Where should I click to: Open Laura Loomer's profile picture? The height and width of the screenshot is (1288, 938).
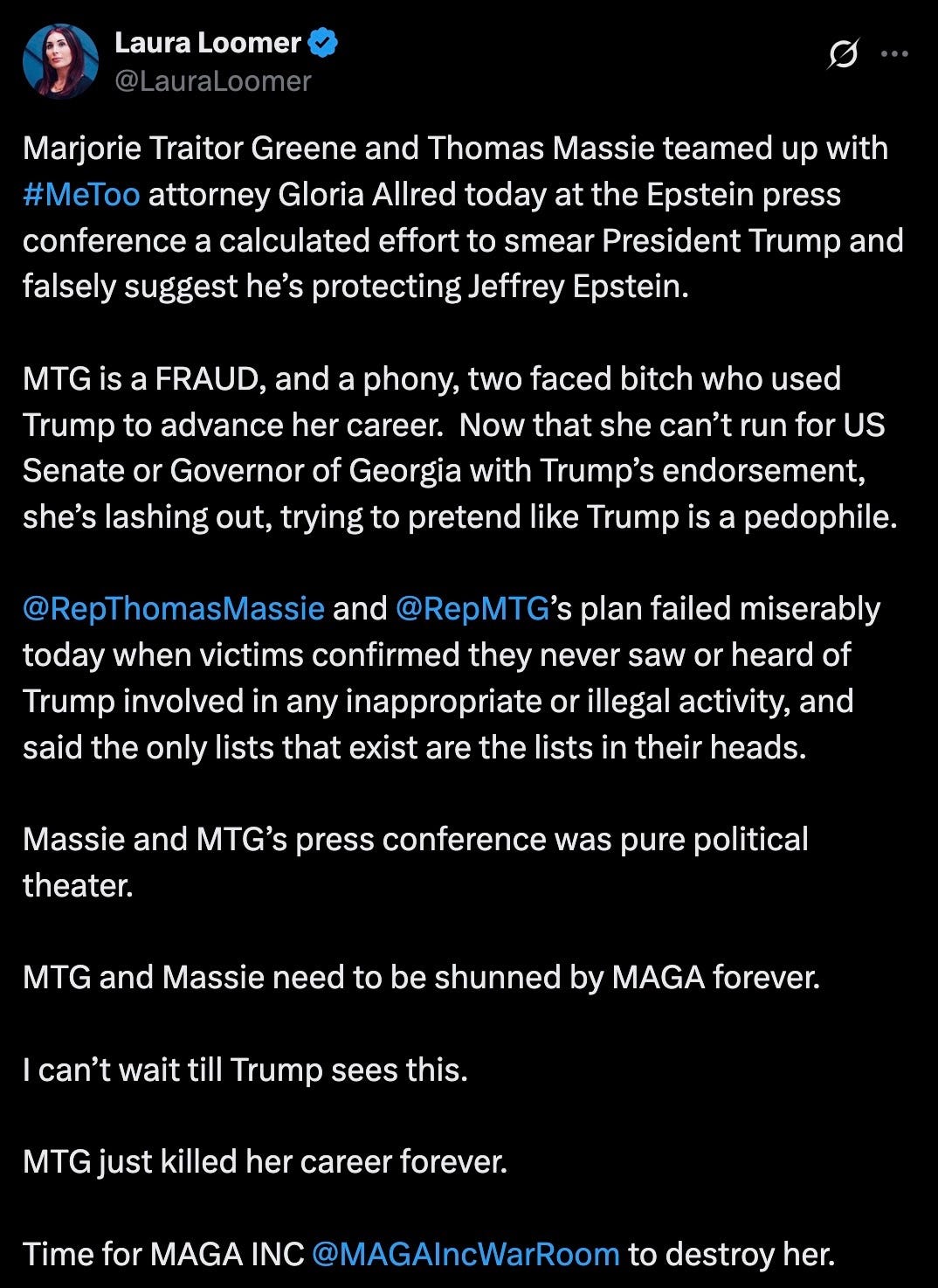pos(60,61)
